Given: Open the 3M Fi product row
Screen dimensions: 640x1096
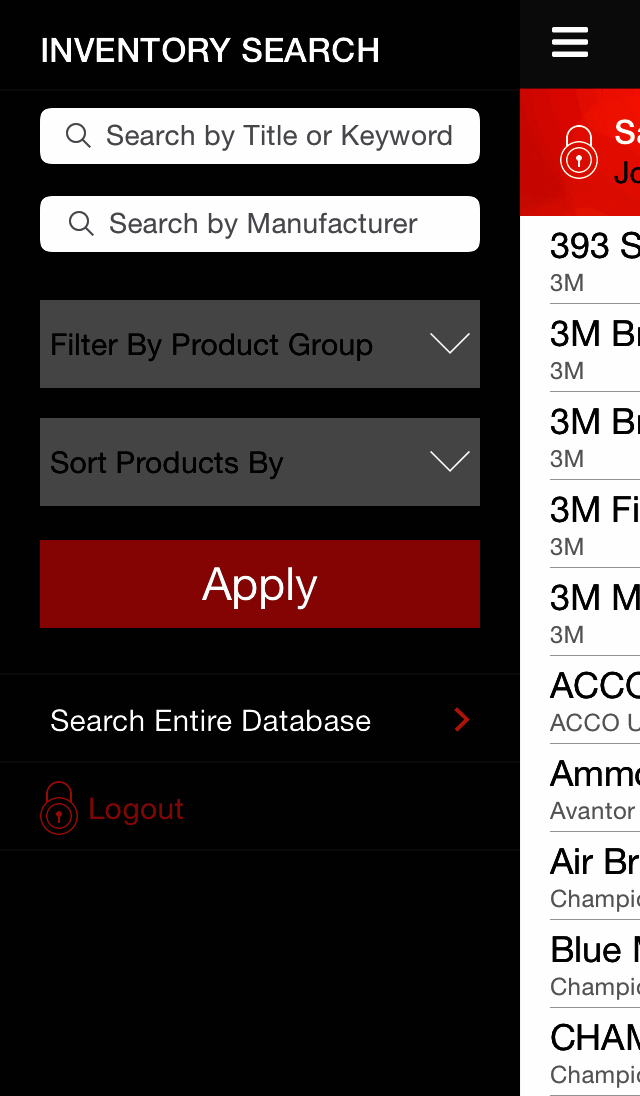Looking at the screenshot, I should [592, 524].
